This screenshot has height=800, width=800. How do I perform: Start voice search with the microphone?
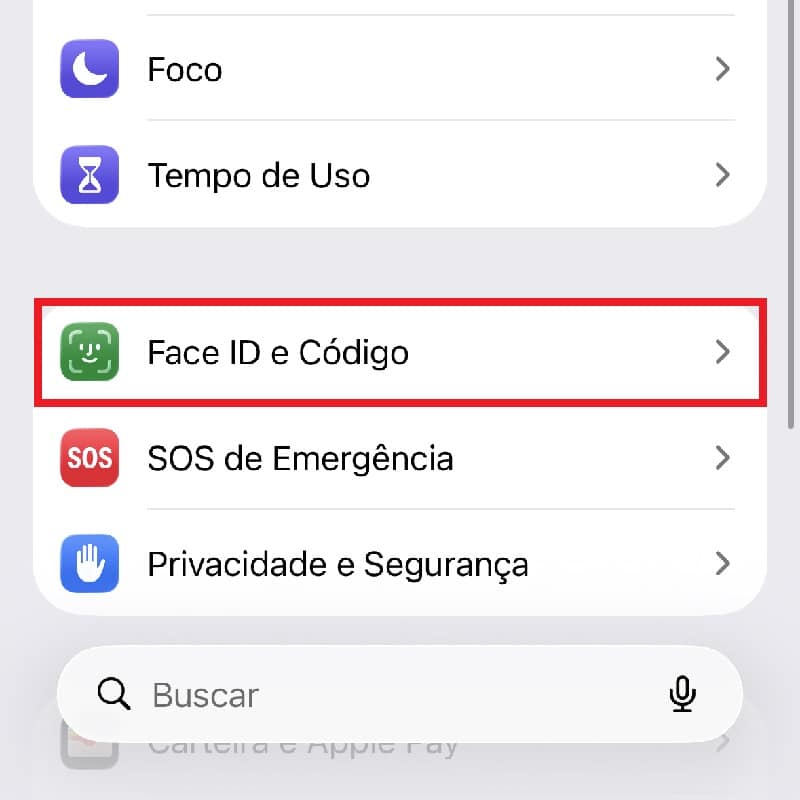pyautogui.click(x=682, y=694)
